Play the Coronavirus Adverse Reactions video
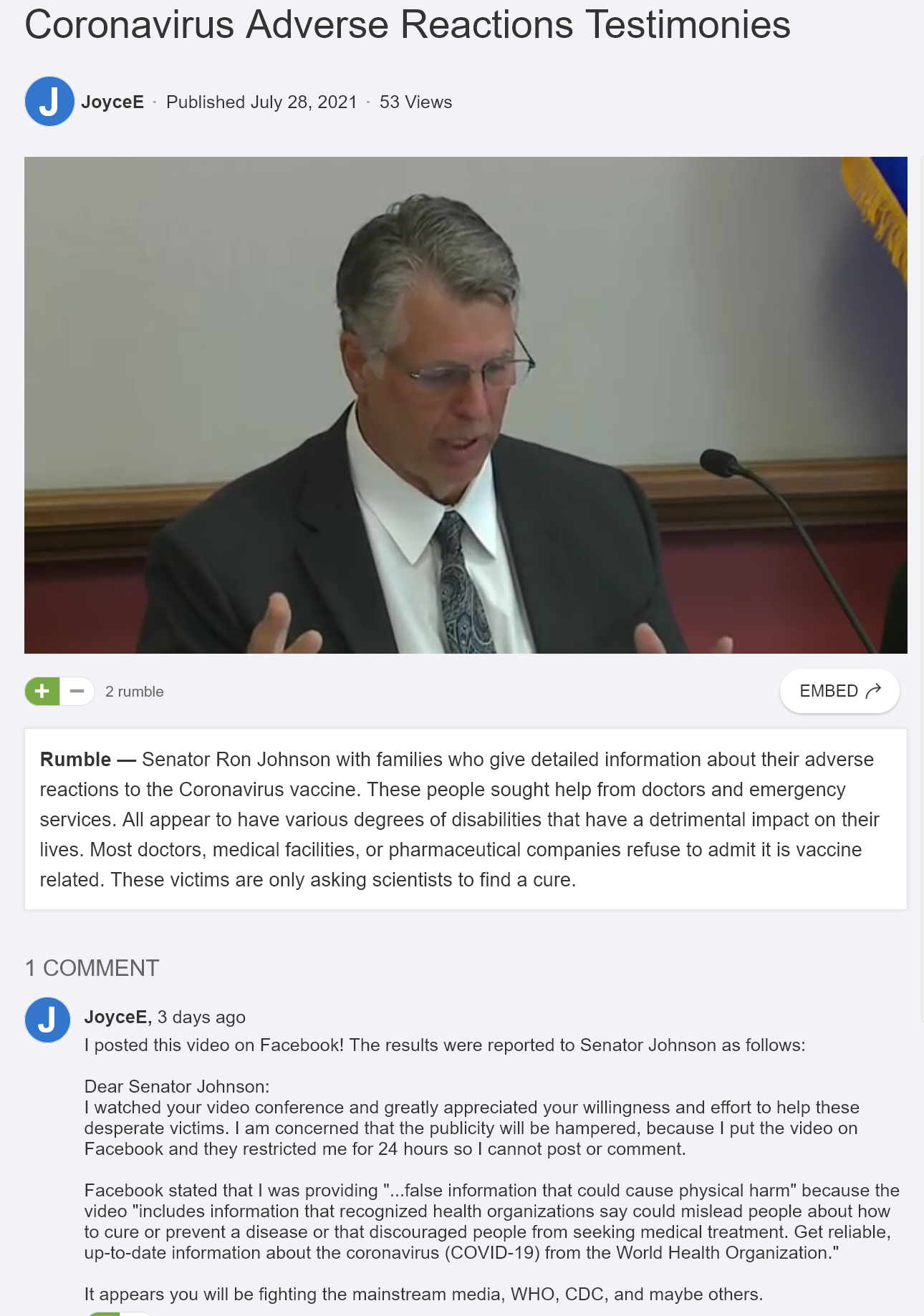Viewport: 924px width, 1316px height. pos(466,405)
